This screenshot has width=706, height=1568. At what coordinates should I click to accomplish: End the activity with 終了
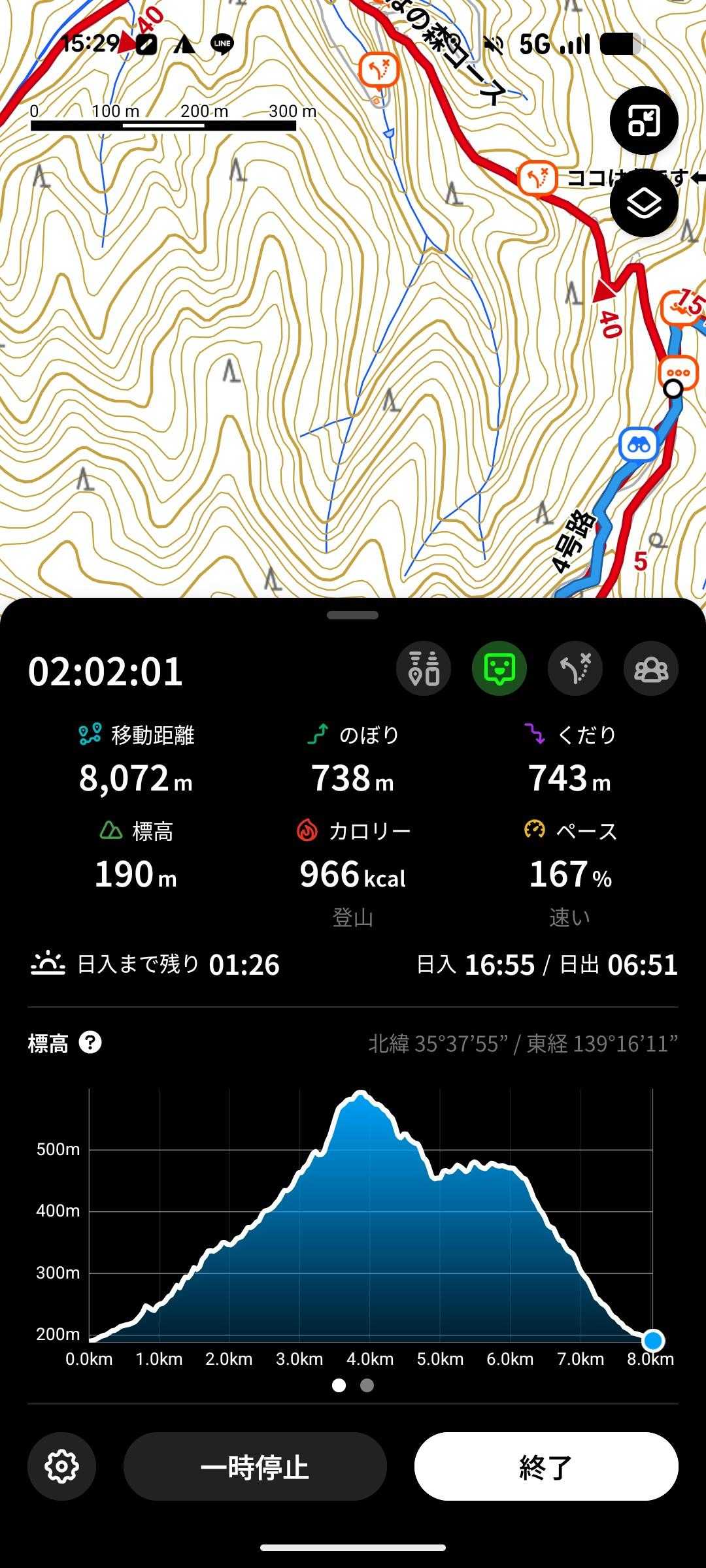tap(546, 1467)
